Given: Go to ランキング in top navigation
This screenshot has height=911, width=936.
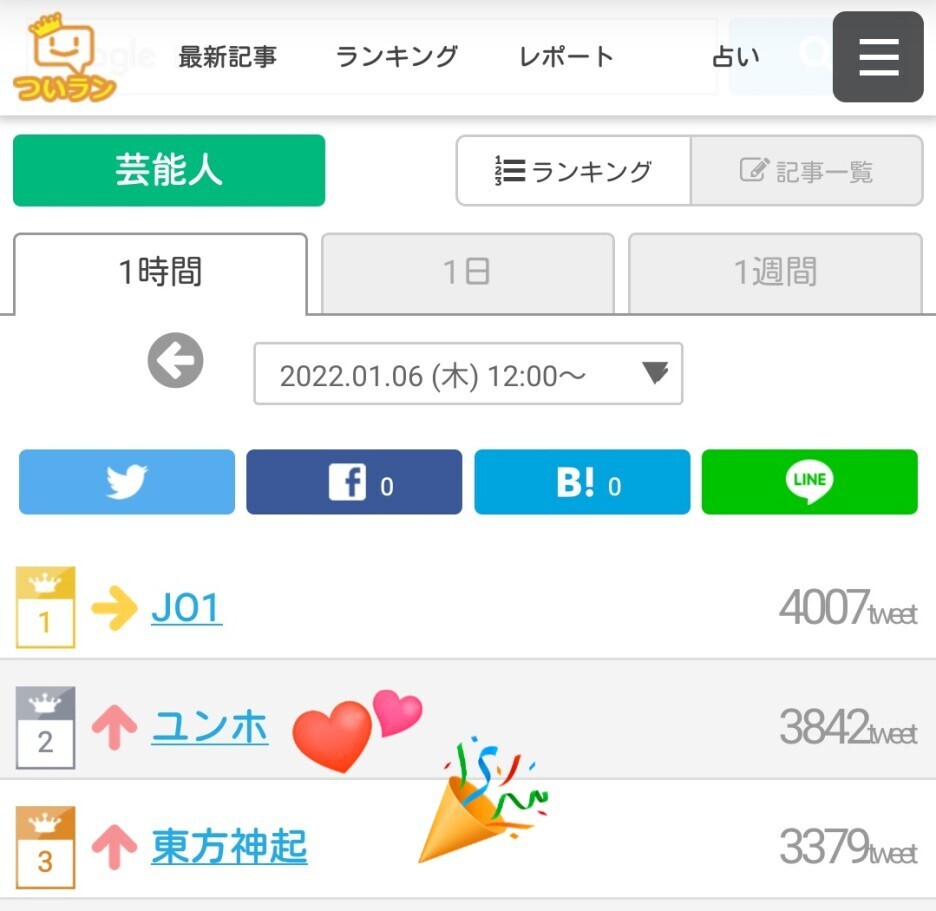Looking at the screenshot, I should pos(397,57).
